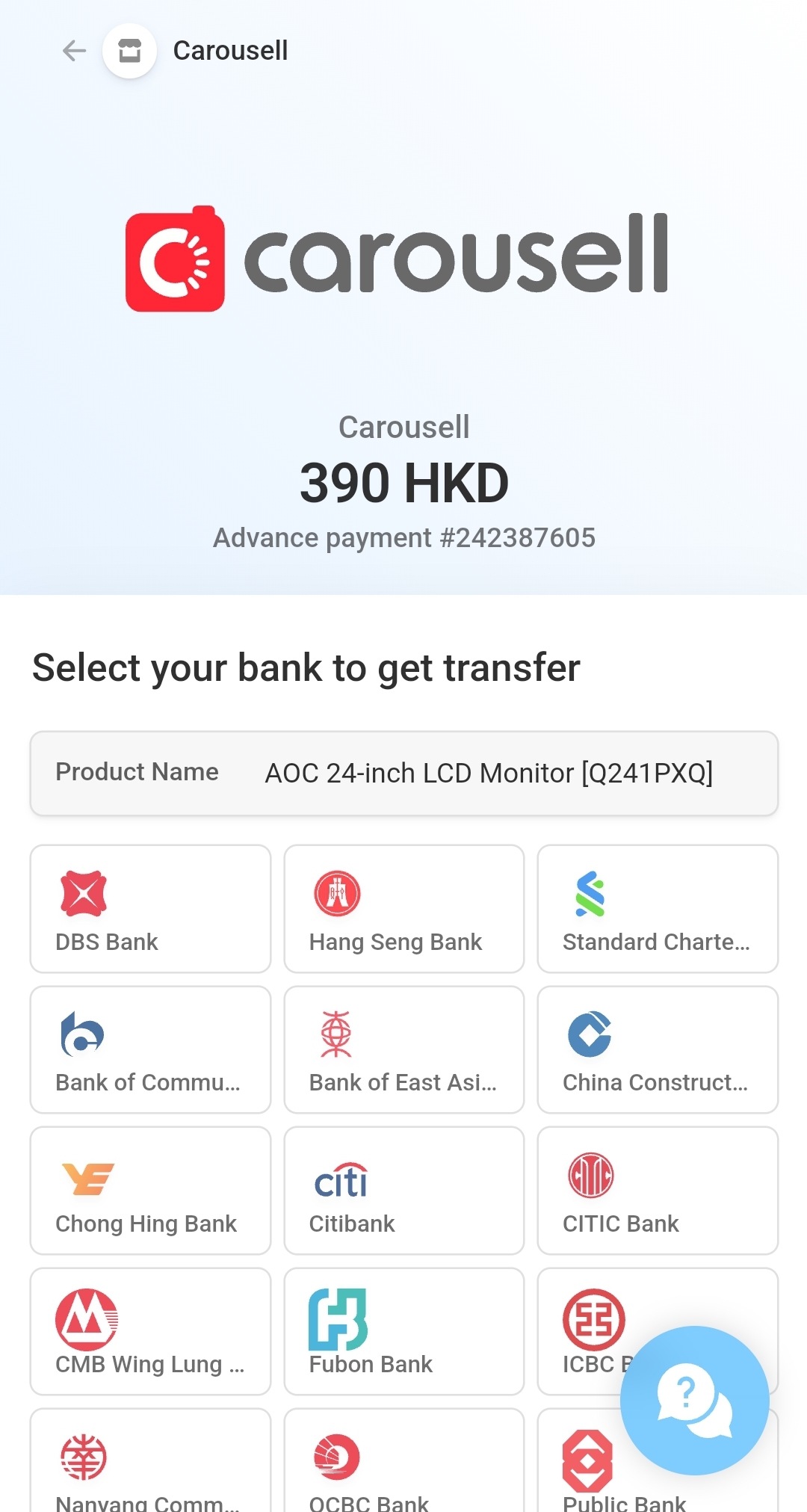Select Chong Hing Bank
The width and height of the screenshot is (807, 1512).
coord(150,1190)
